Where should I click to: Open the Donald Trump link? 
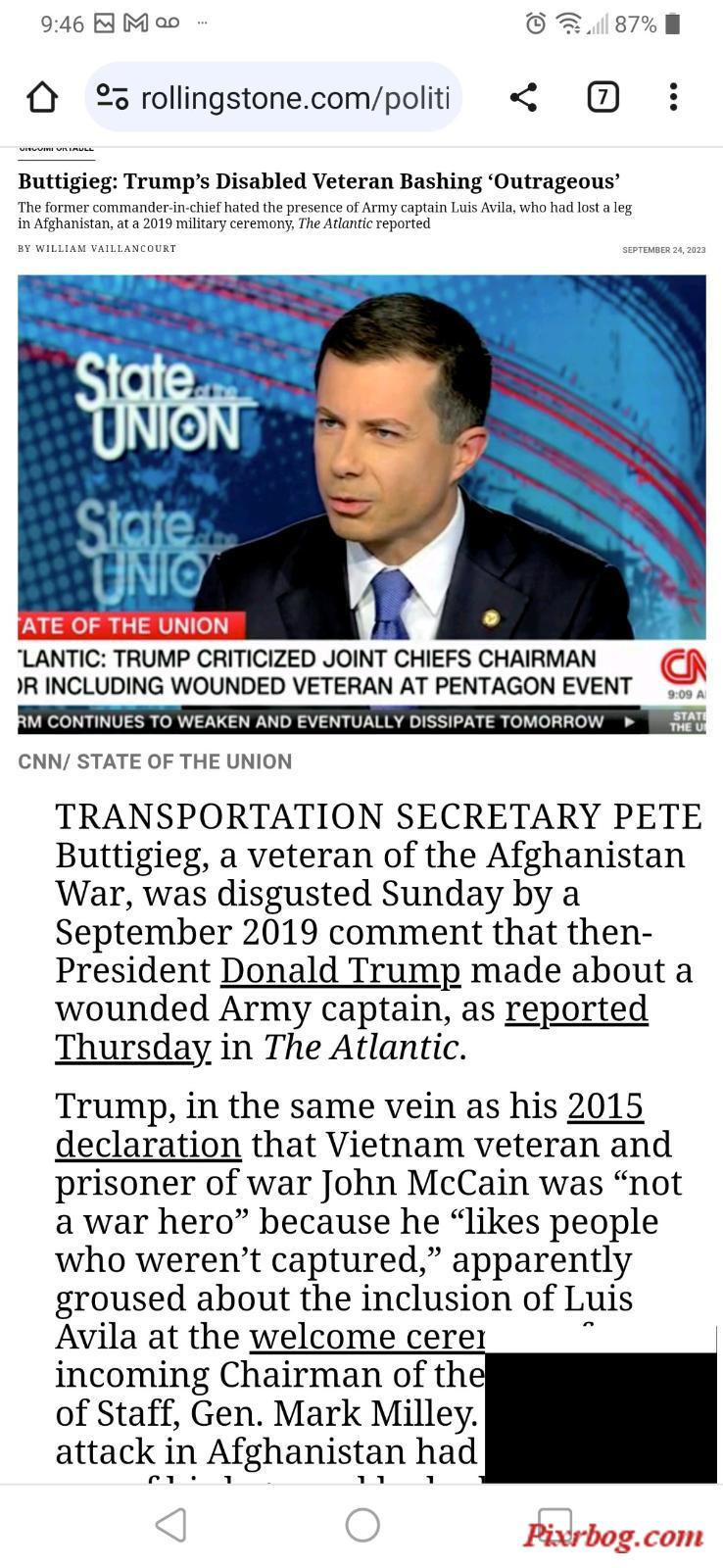(x=340, y=970)
